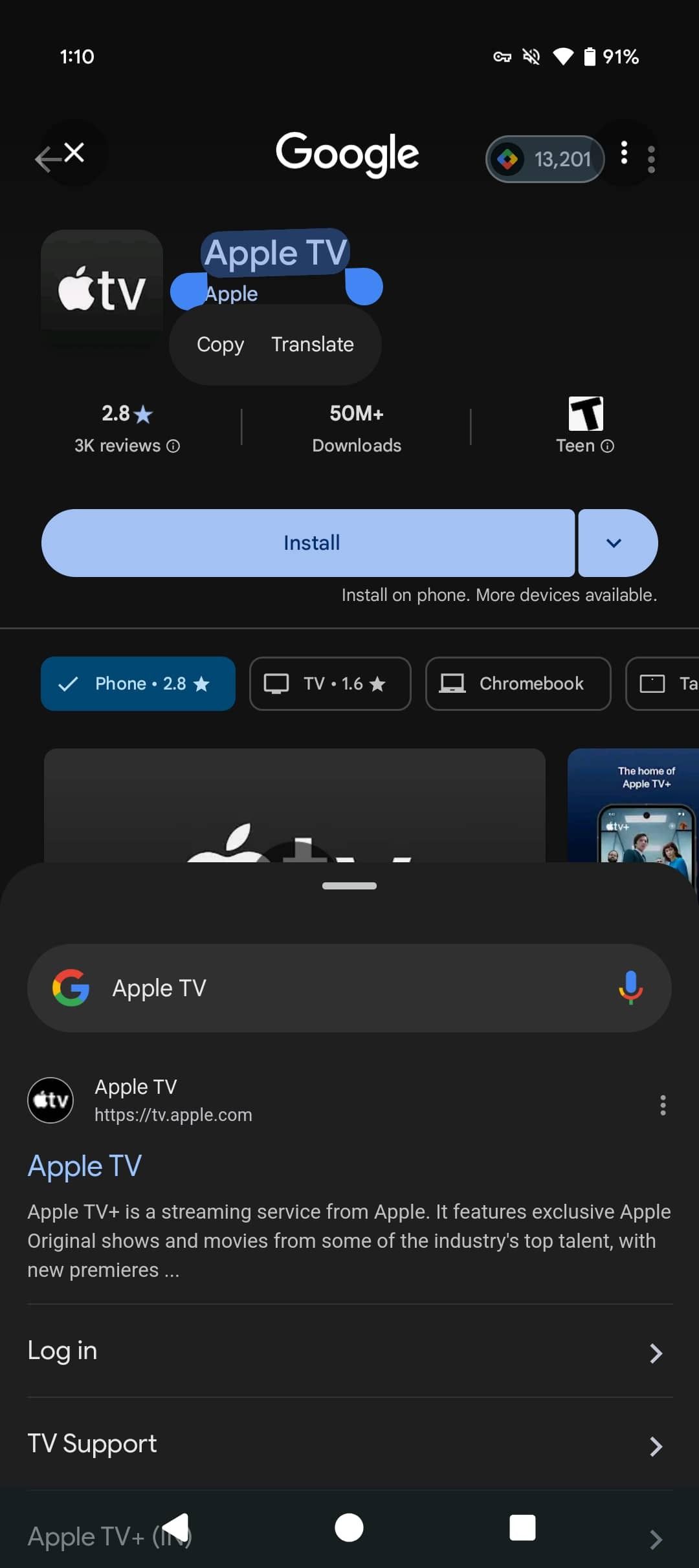Select Copy from the text selection menu
The image size is (699, 1568).
[219, 344]
